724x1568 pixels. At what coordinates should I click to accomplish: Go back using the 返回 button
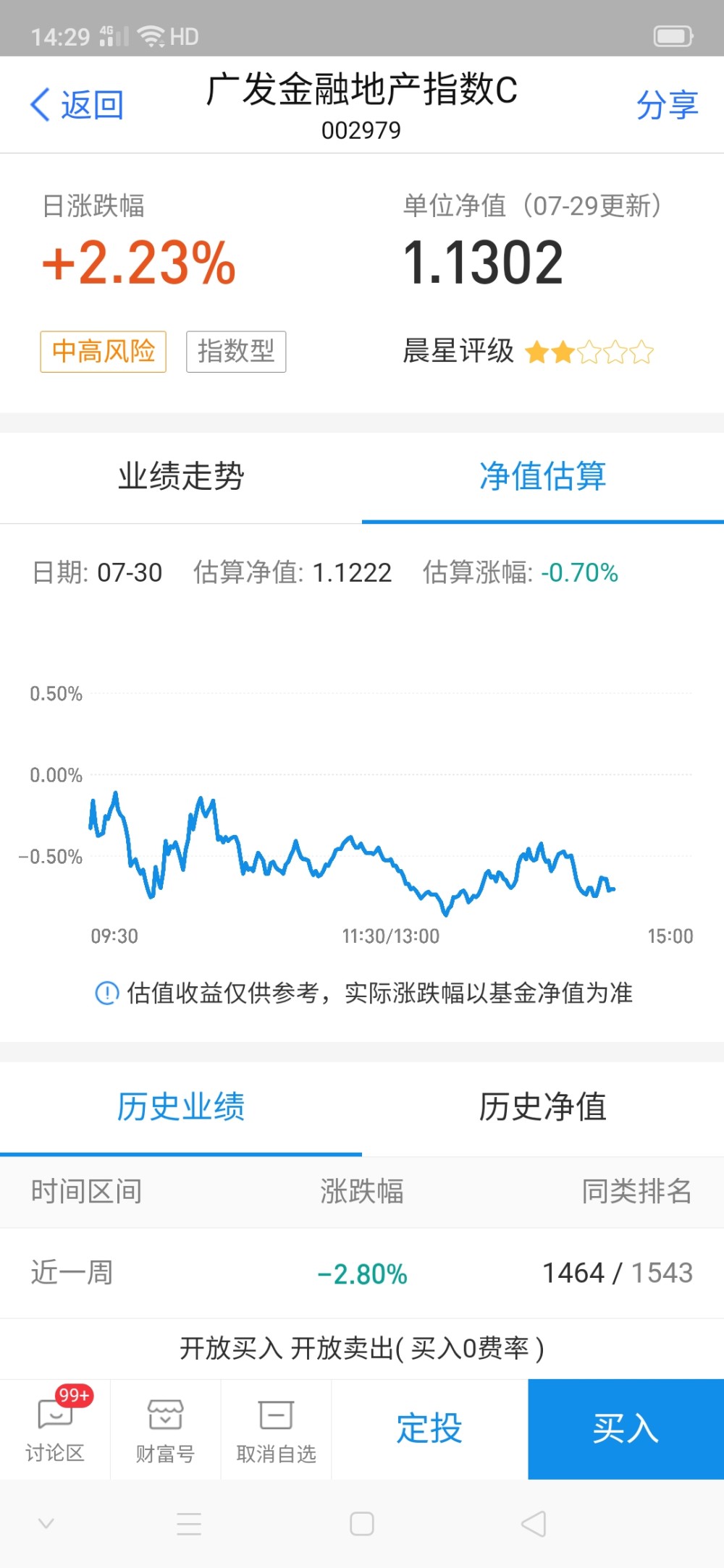coord(77,106)
